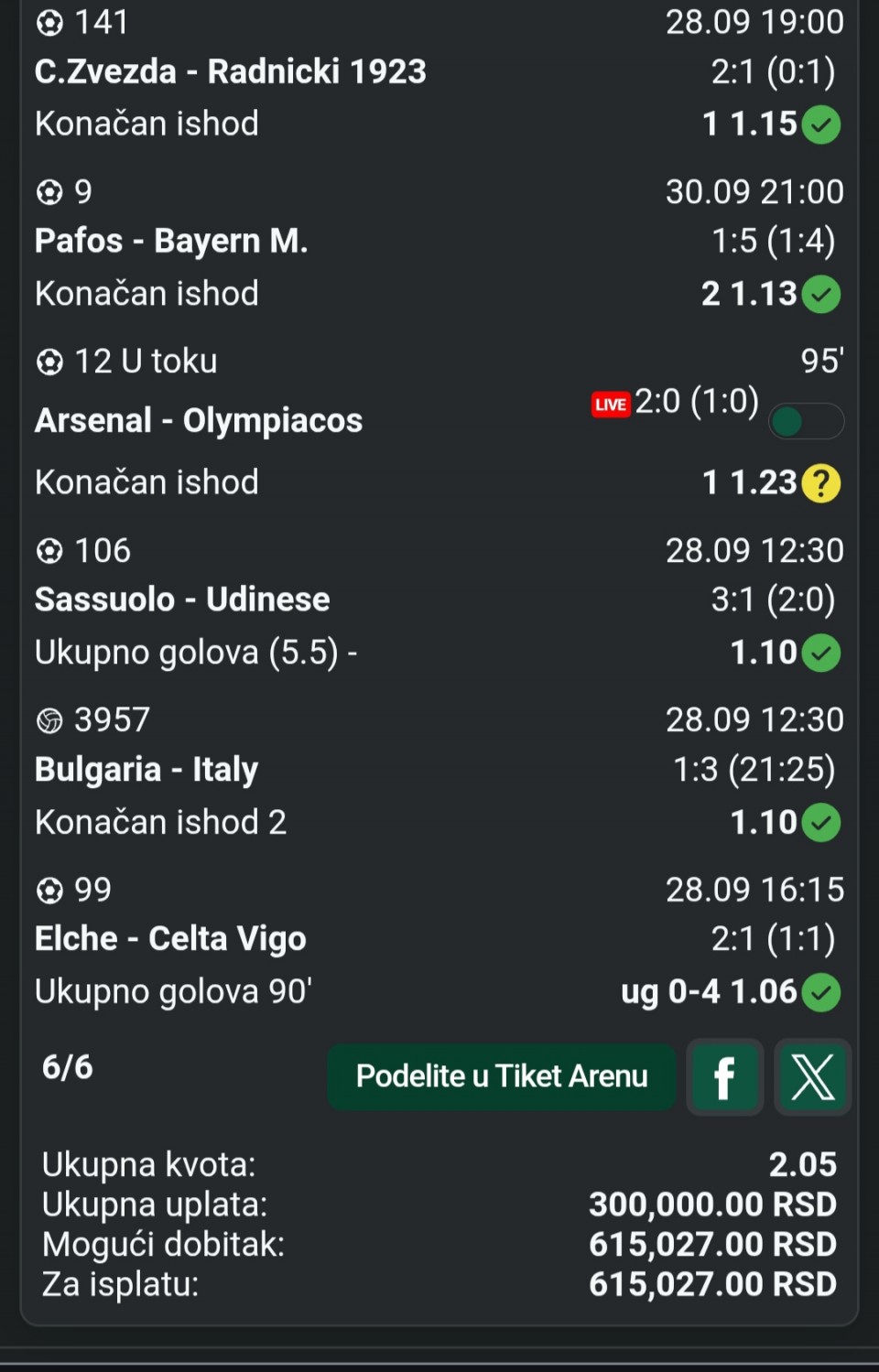The image size is (879, 1372).
Task: Share ticket on Facebook
Action: [724, 1077]
